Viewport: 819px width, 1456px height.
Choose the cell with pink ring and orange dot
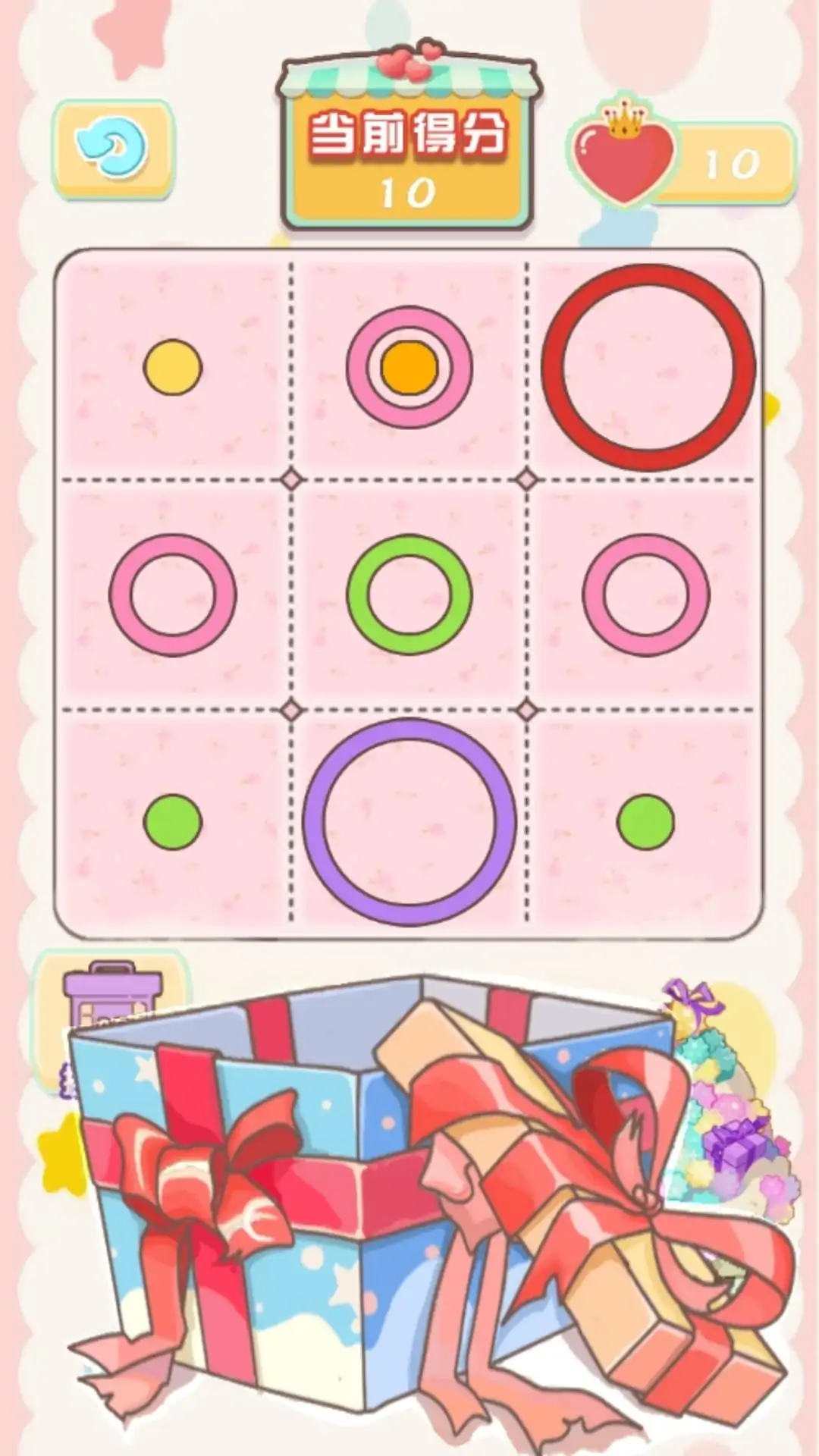(x=409, y=367)
